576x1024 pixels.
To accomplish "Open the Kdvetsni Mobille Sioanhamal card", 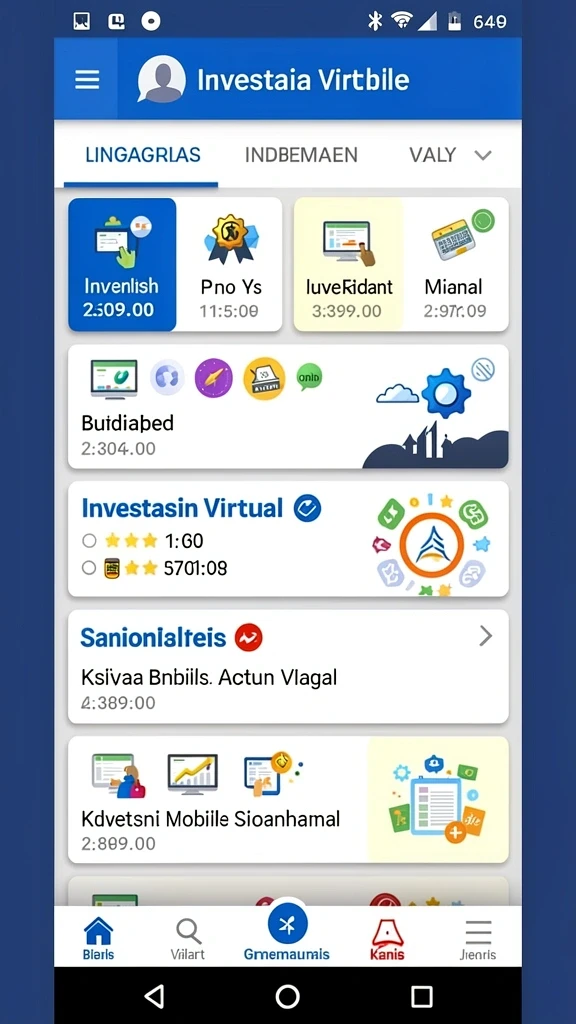I will click(288, 799).
